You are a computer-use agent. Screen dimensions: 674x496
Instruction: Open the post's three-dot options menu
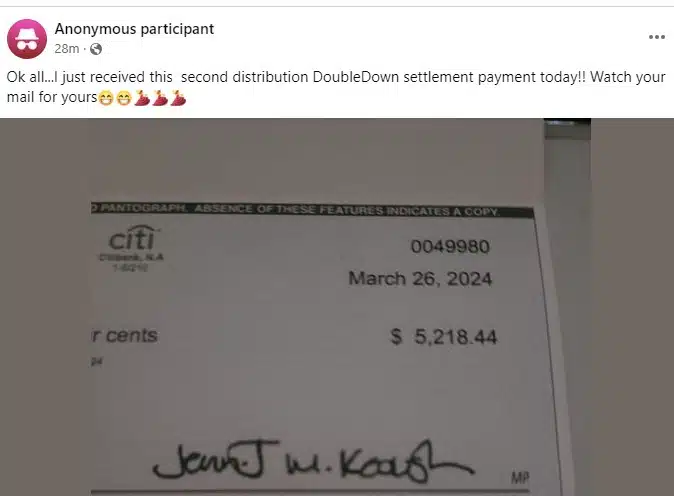[x=656, y=37]
